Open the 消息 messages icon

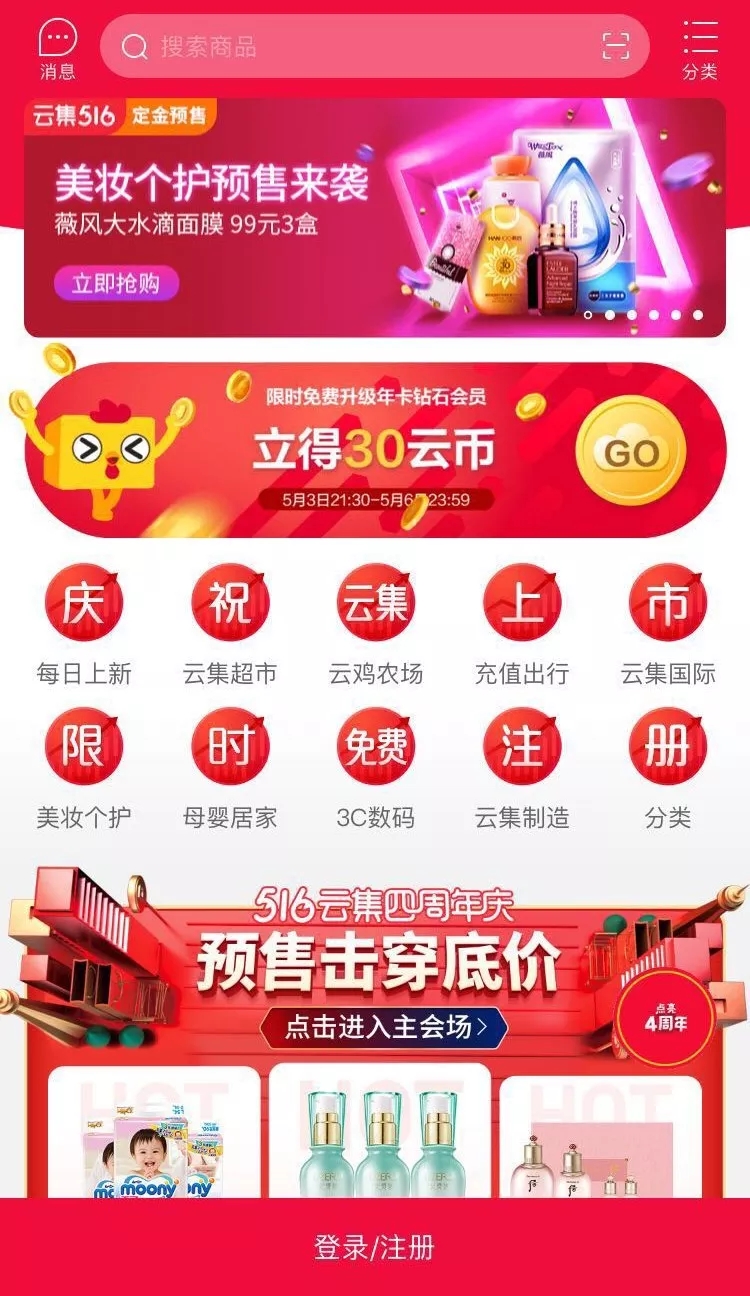(58, 49)
